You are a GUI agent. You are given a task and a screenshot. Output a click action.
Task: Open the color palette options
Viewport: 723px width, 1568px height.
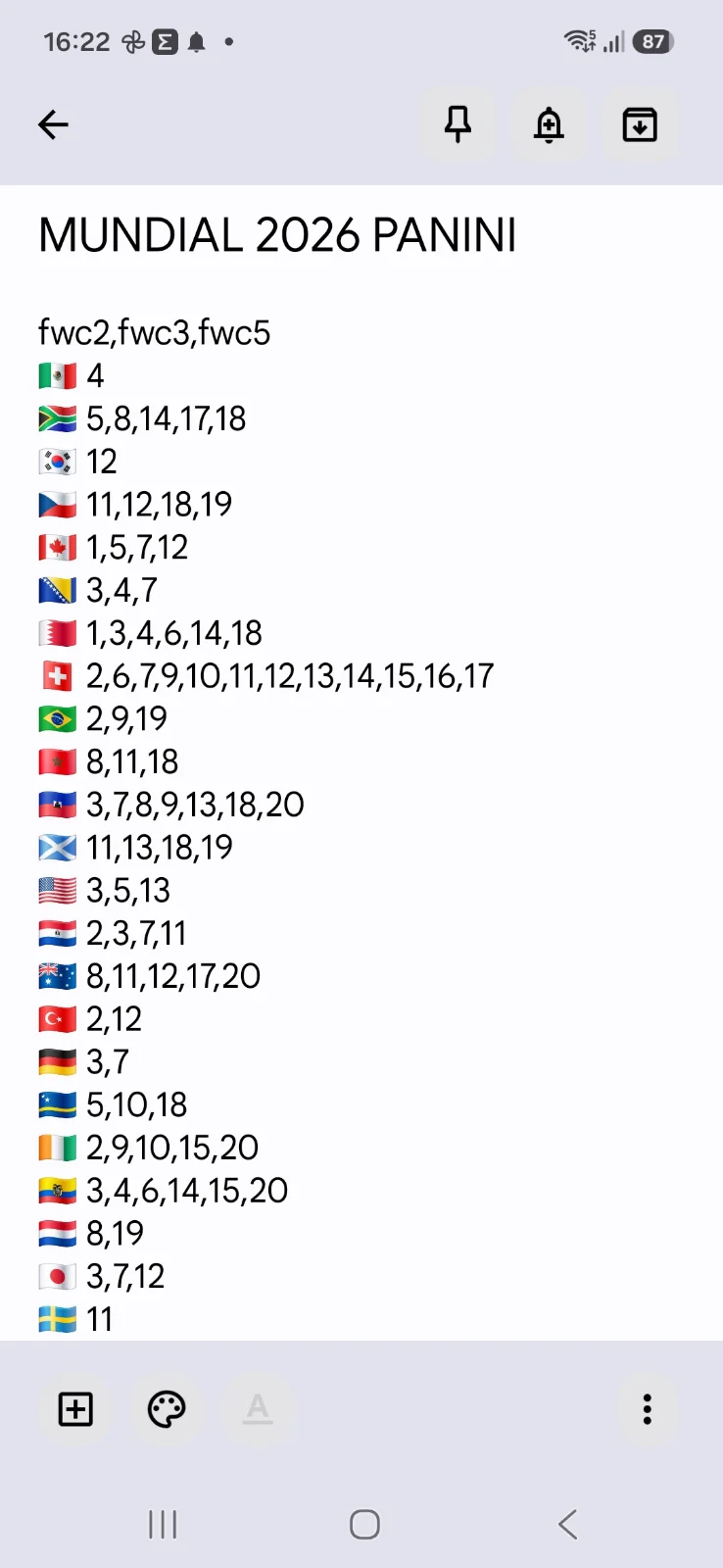coord(167,1409)
